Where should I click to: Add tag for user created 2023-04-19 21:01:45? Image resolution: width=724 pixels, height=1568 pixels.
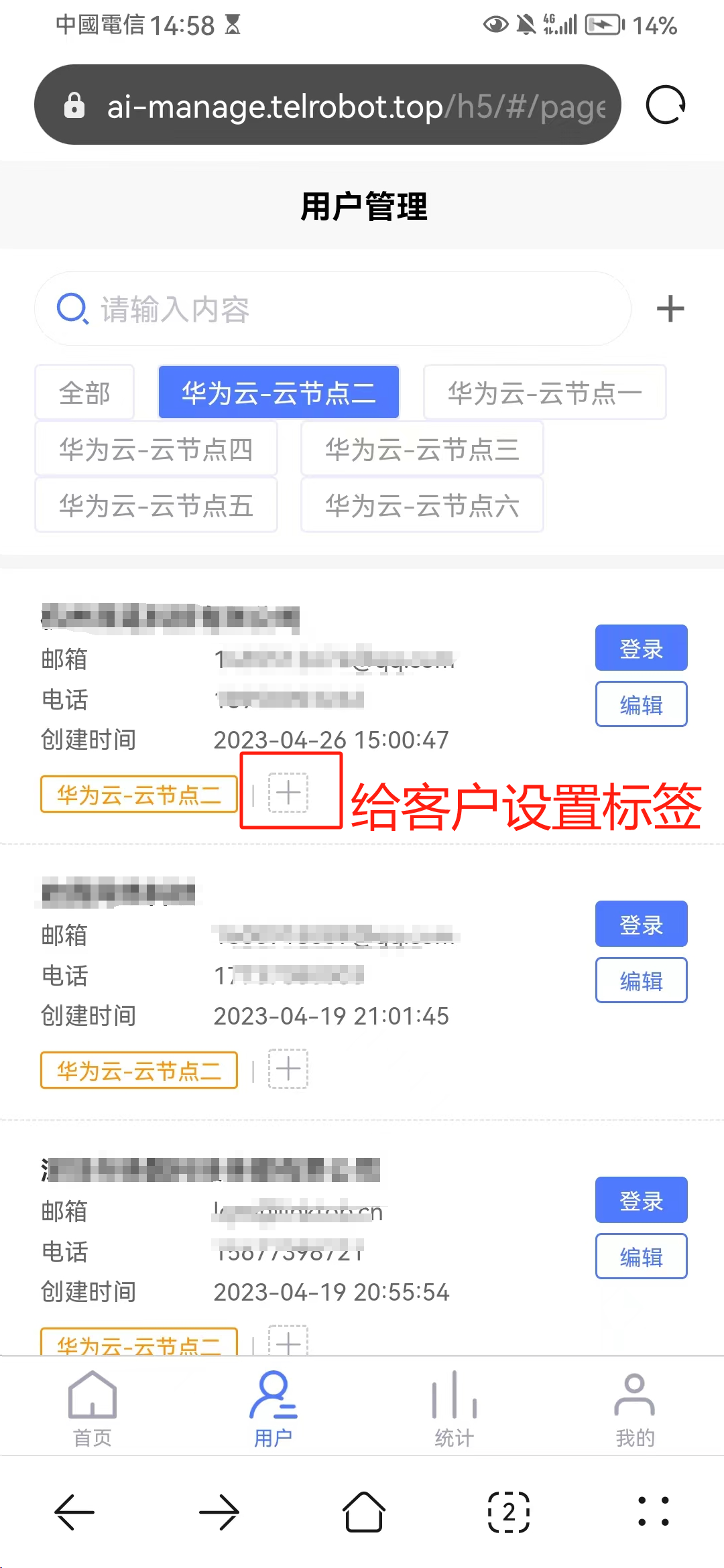[x=288, y=1069]
